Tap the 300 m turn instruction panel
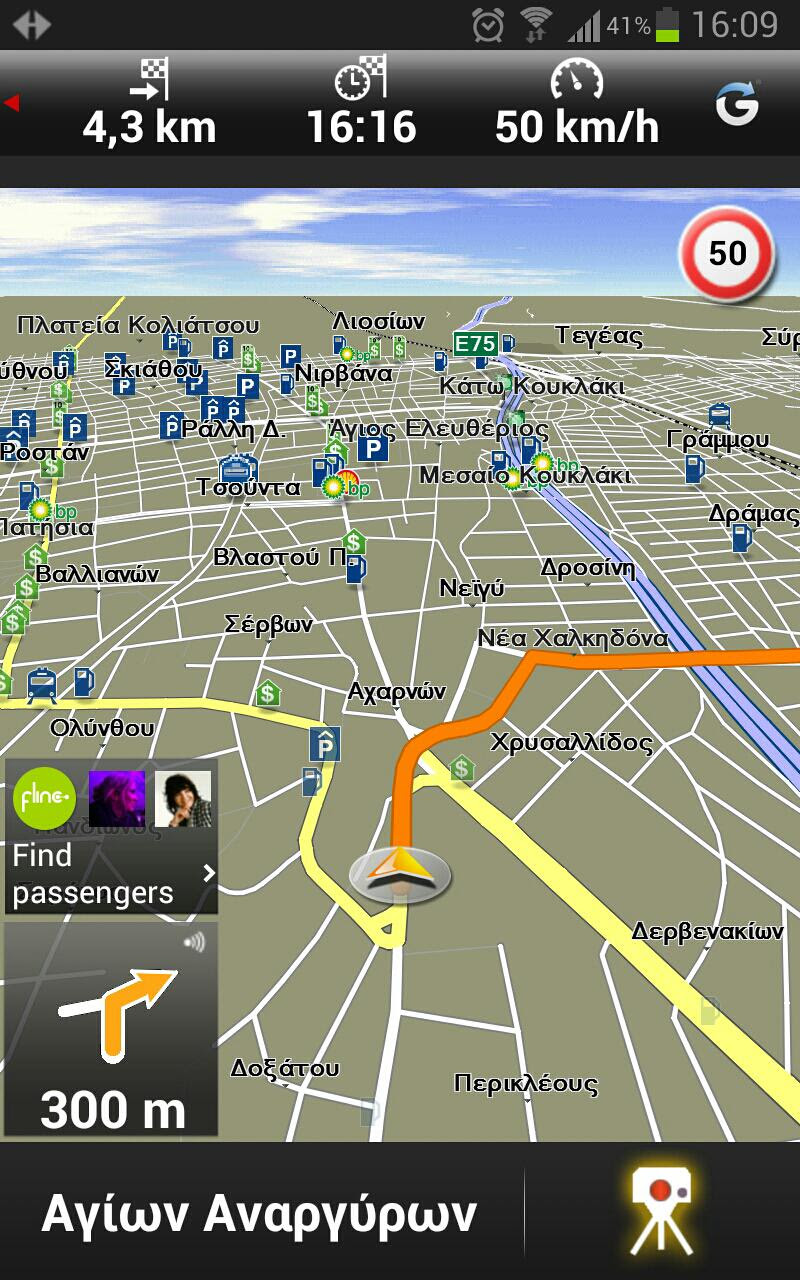The height and width of the screenshot is (1280, 800). click(x=111, y=1029)
